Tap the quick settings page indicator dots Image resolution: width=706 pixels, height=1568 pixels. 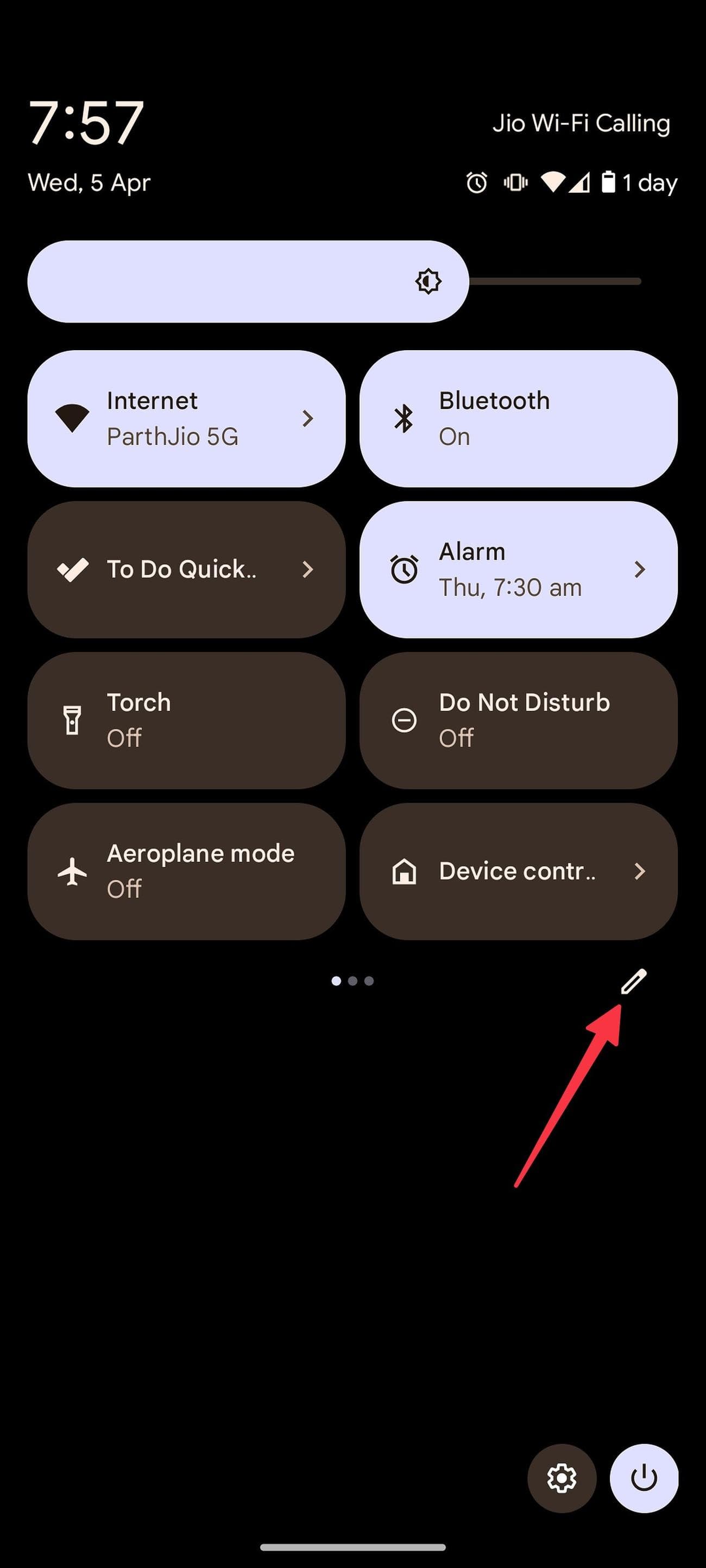coord(352,981)
